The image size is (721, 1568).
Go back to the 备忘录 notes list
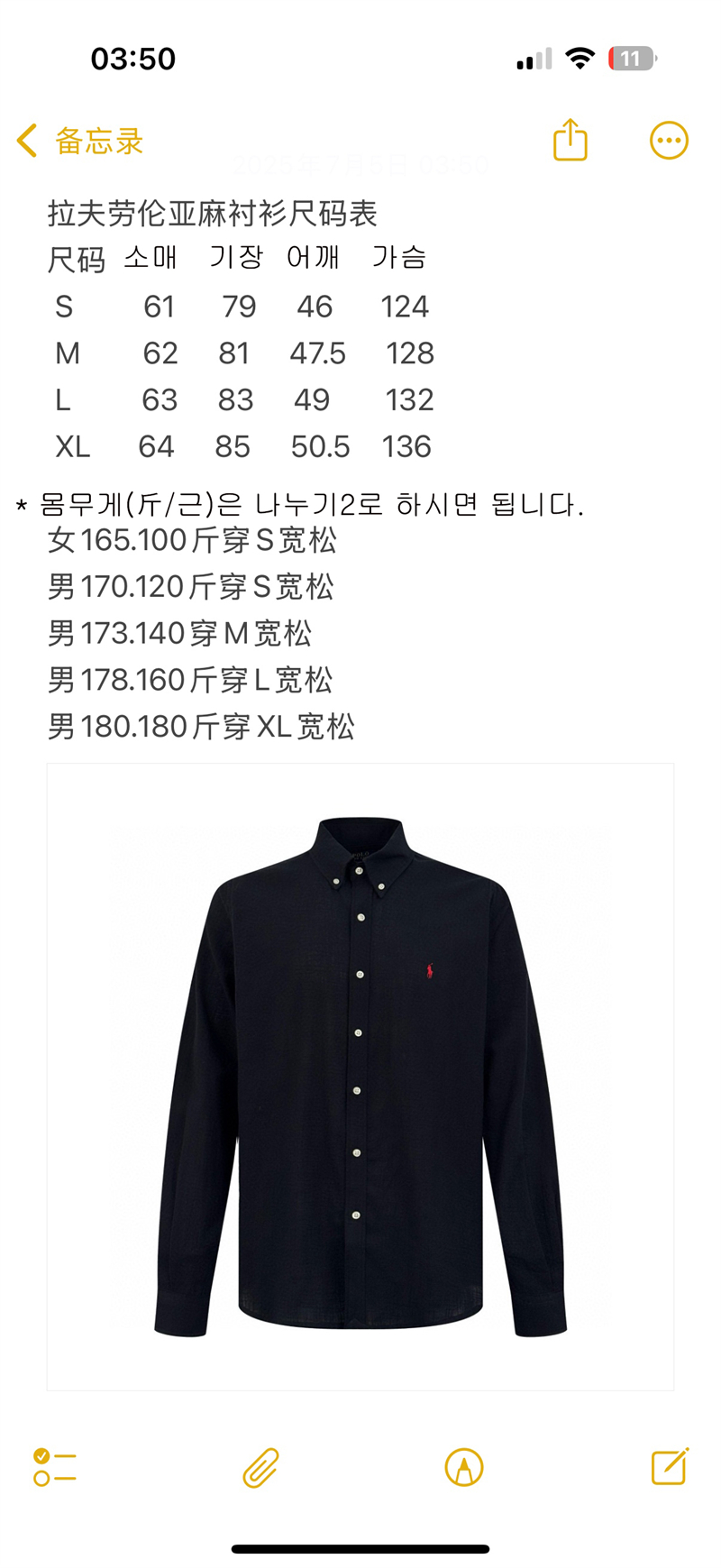[80, 141]
